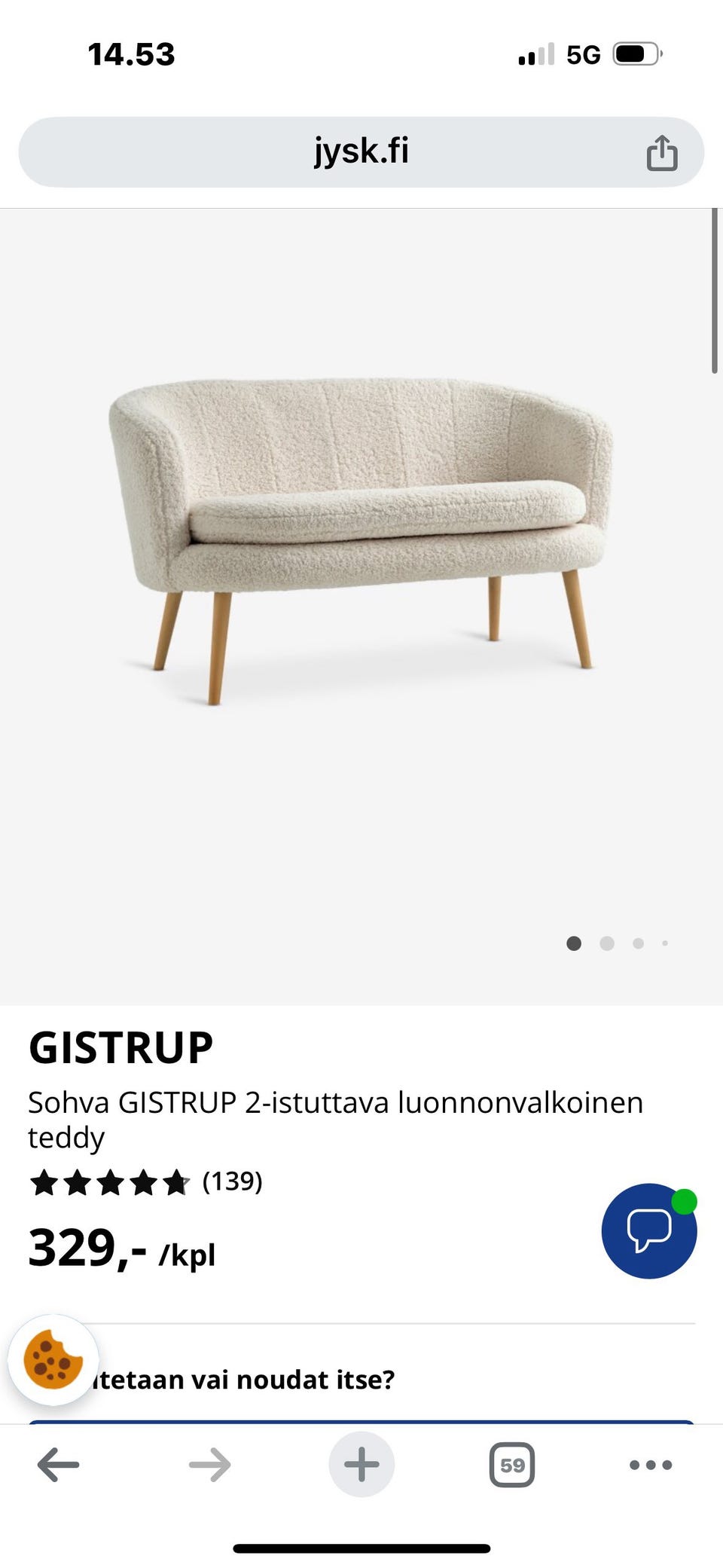Open the browser overflow menu
Screen dimensions: 723x1568
(x=650, y=1465)
